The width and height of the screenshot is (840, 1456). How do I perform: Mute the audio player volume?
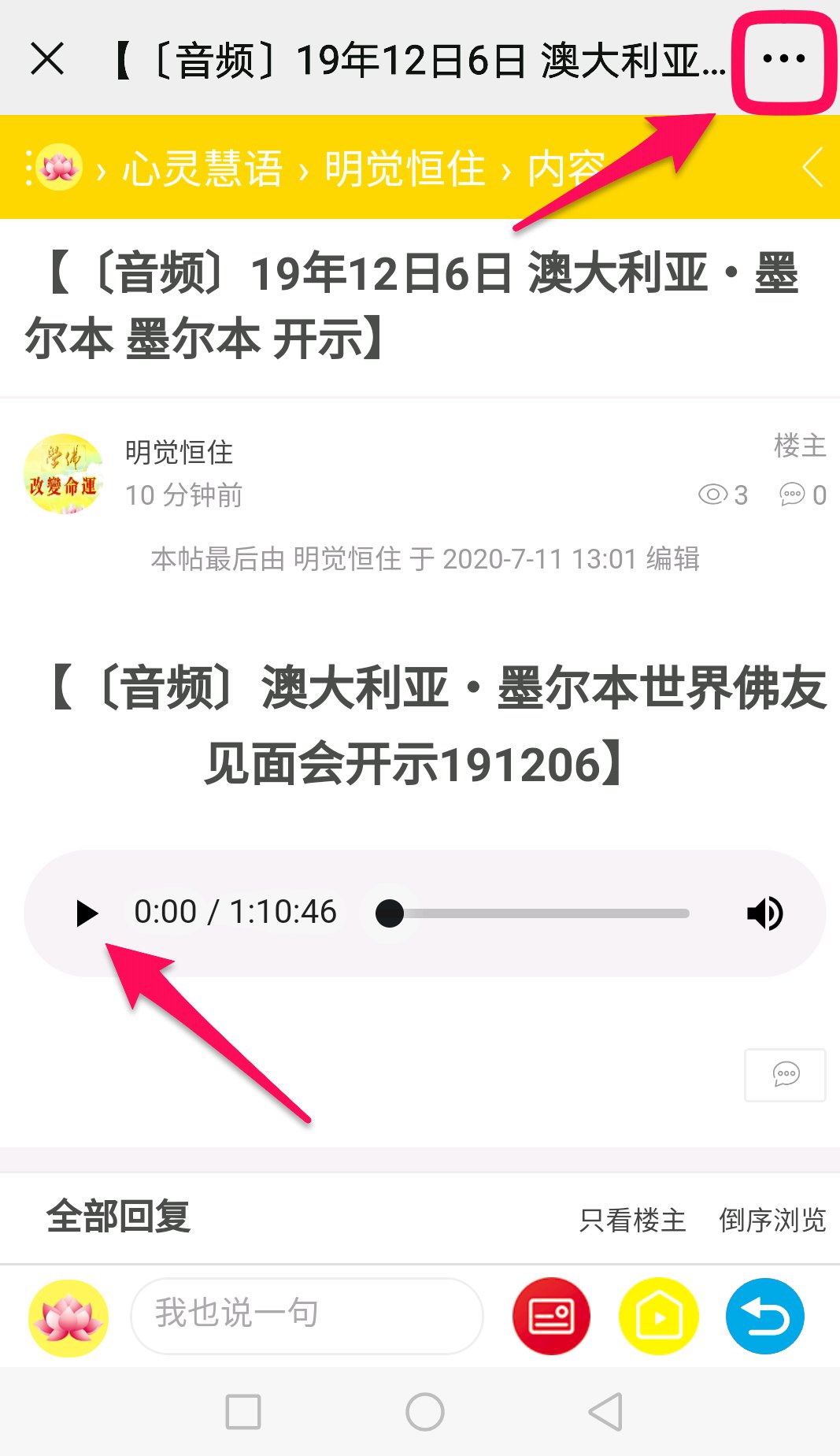764,913
